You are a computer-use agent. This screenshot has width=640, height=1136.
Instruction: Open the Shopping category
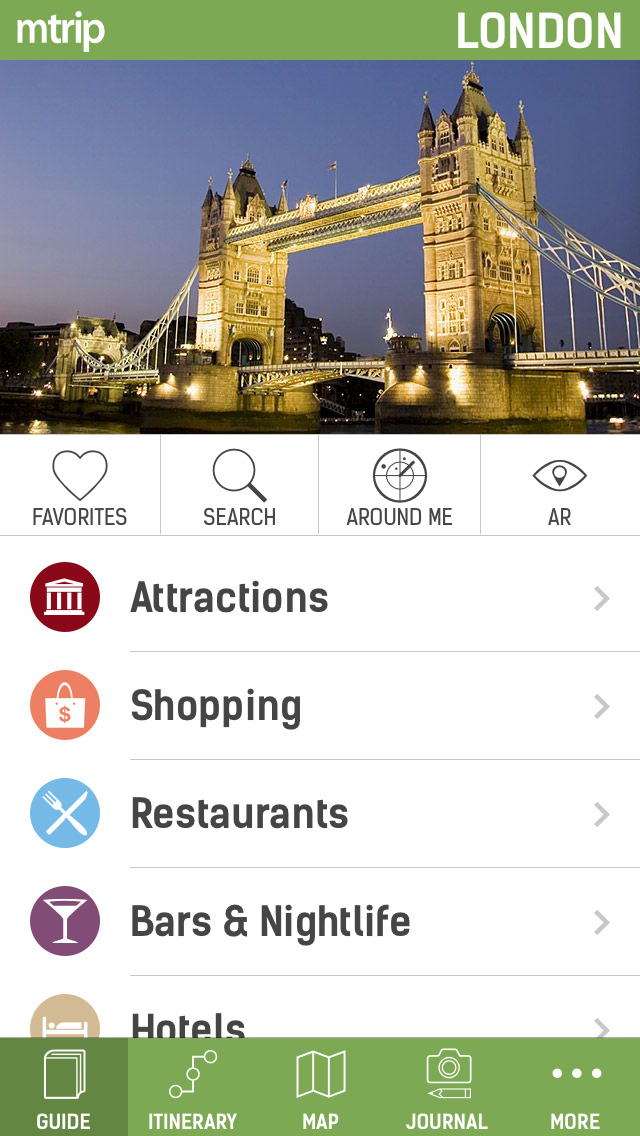[320, 706]
